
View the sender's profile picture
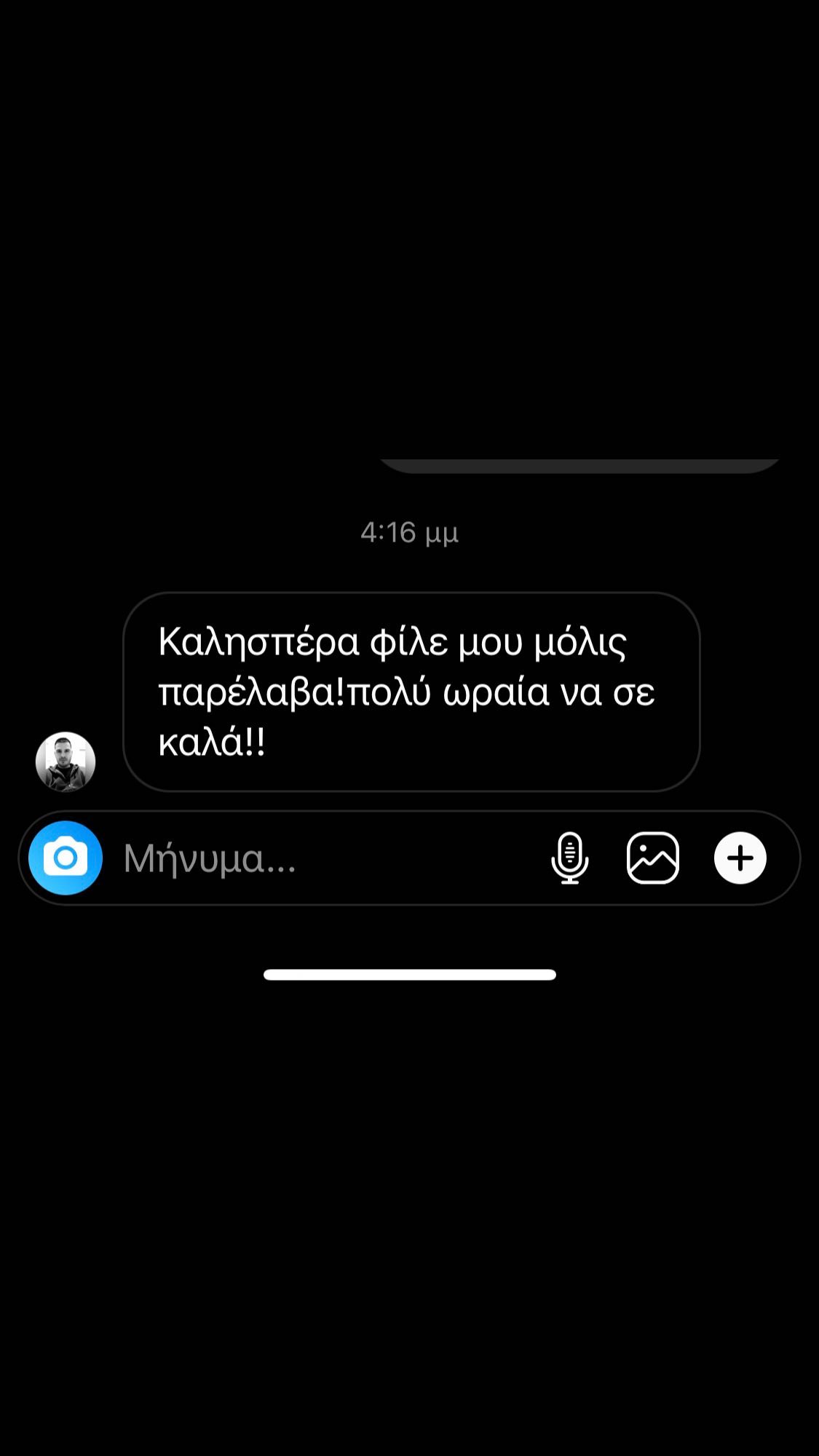[x=66, y=761]
